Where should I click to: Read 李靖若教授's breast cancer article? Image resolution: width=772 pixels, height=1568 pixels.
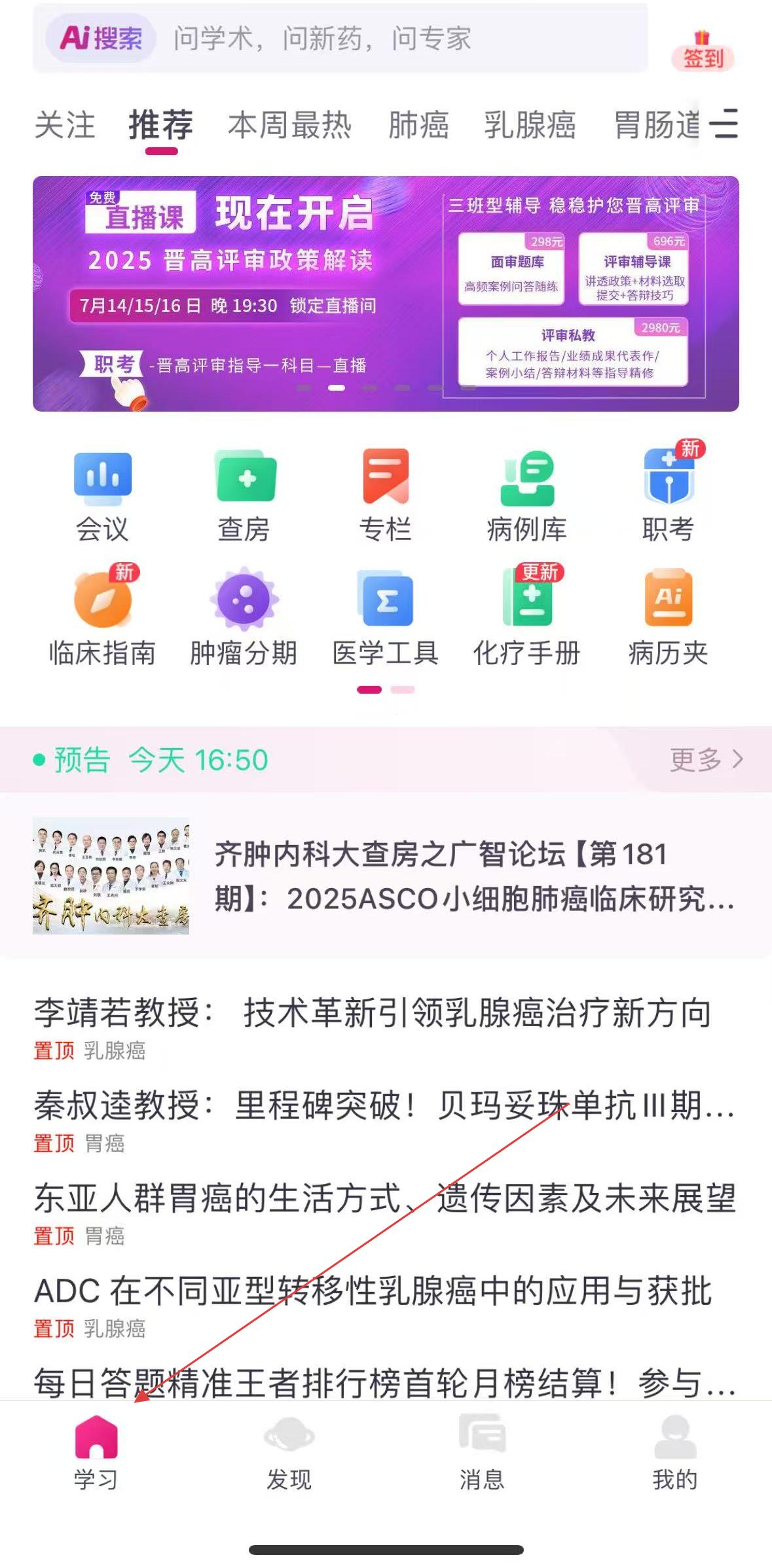[373, 1013]
